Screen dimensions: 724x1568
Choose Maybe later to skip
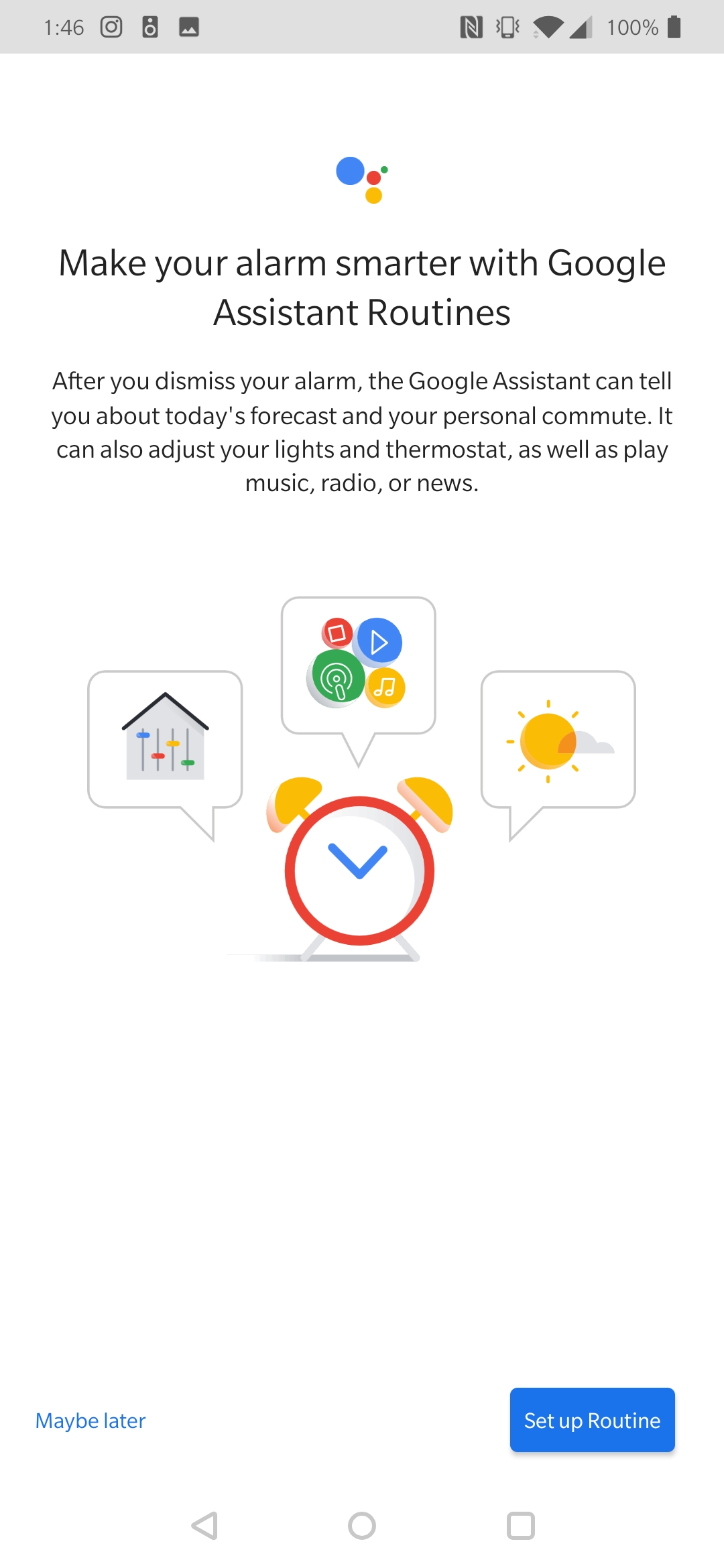pyautogui.click(x=90, y=1421)
